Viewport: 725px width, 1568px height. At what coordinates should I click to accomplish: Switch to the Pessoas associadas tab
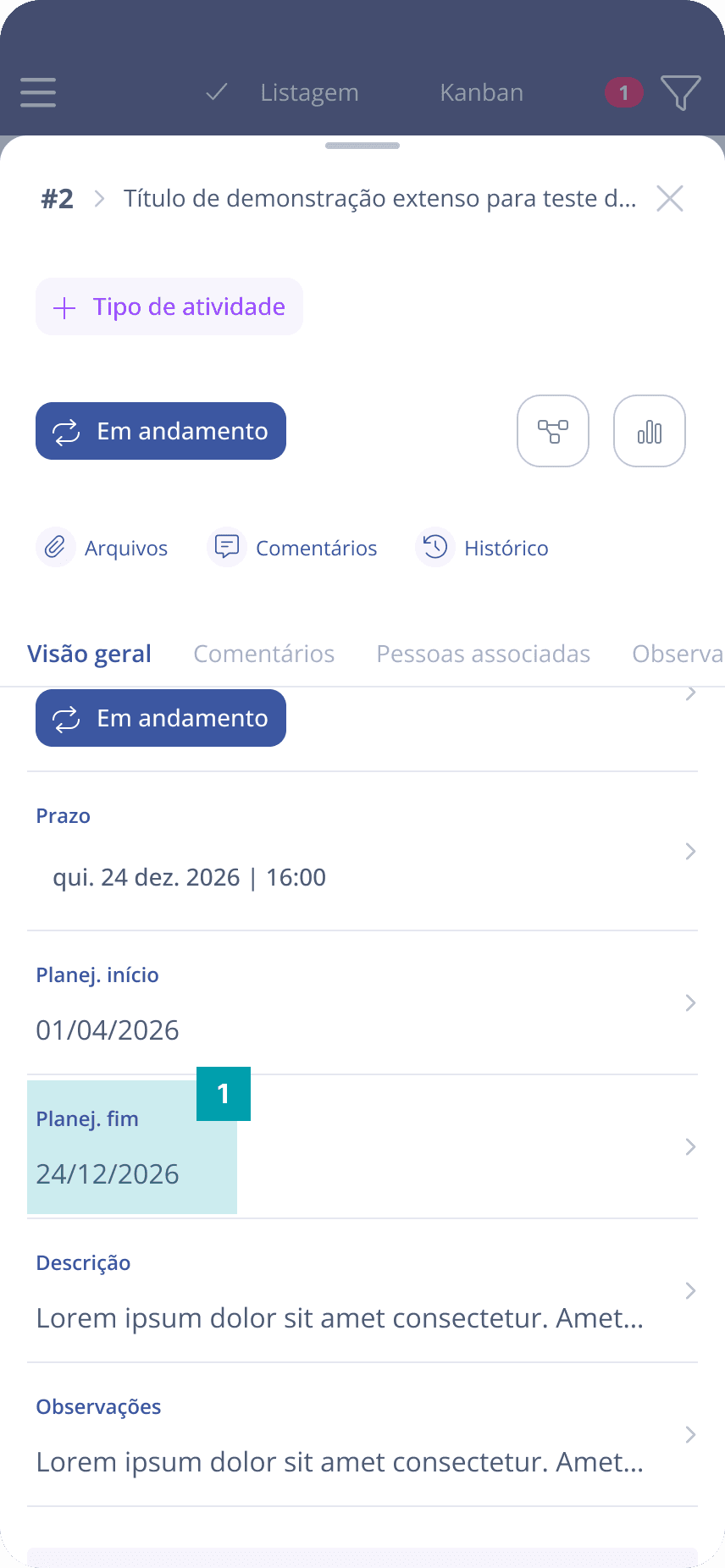(x=482, y=653)
